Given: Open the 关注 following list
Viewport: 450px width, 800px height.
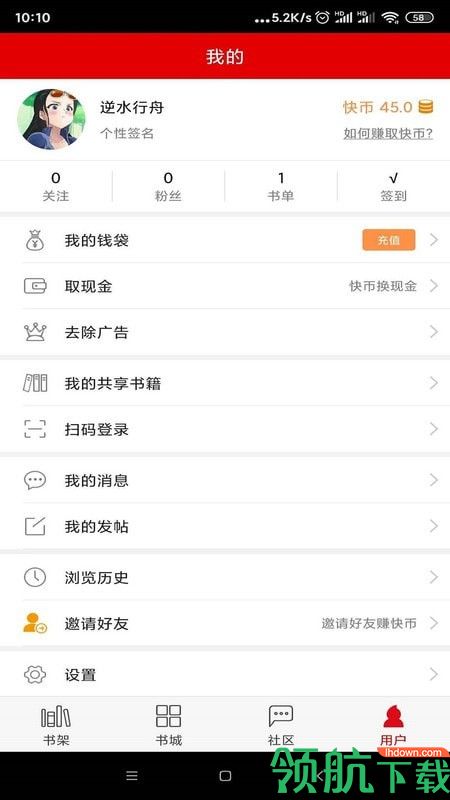Looking at the screenshot, I should (x=56, y=186).
